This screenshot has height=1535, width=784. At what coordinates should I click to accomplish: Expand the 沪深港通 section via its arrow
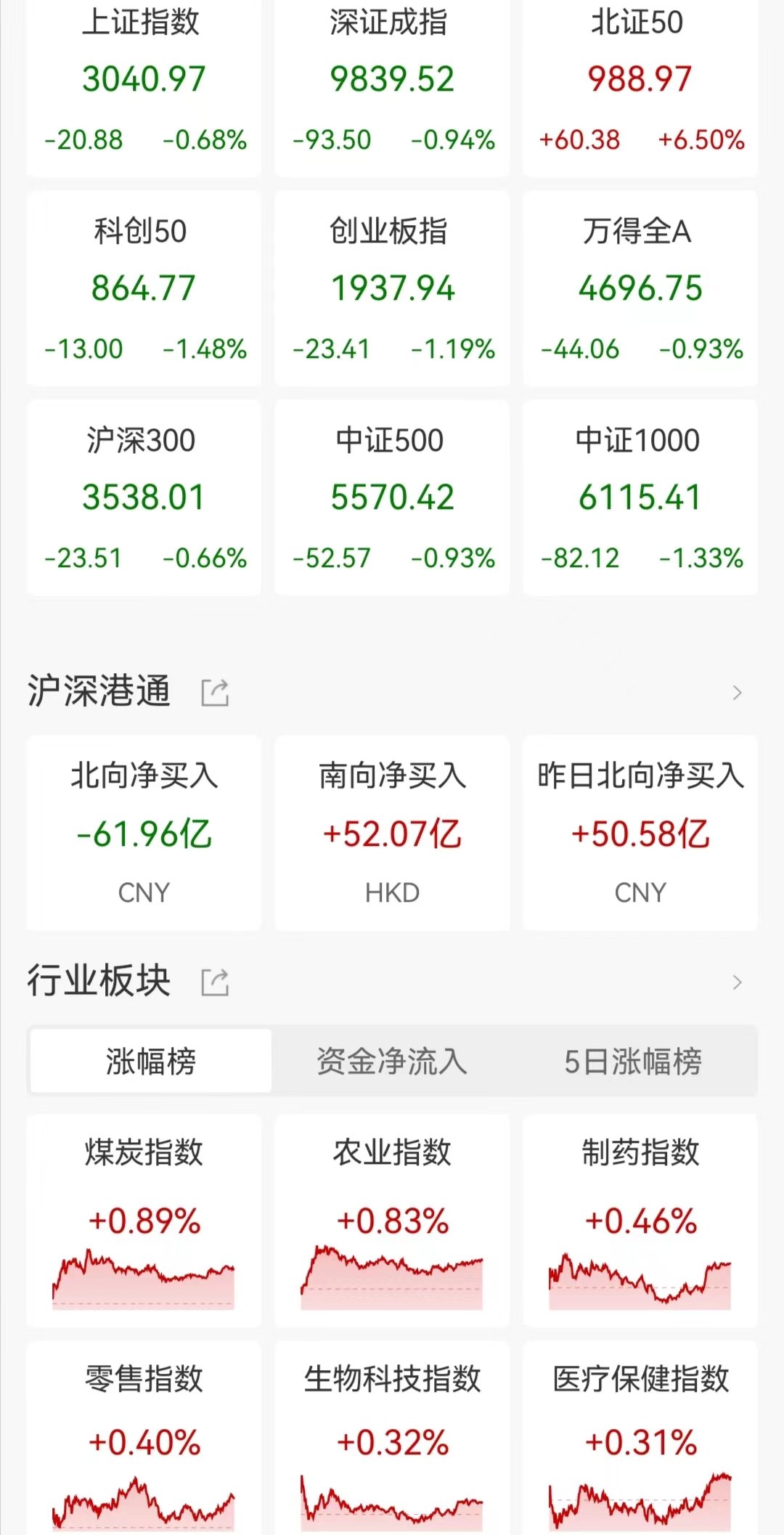click(x=738, y=693)
